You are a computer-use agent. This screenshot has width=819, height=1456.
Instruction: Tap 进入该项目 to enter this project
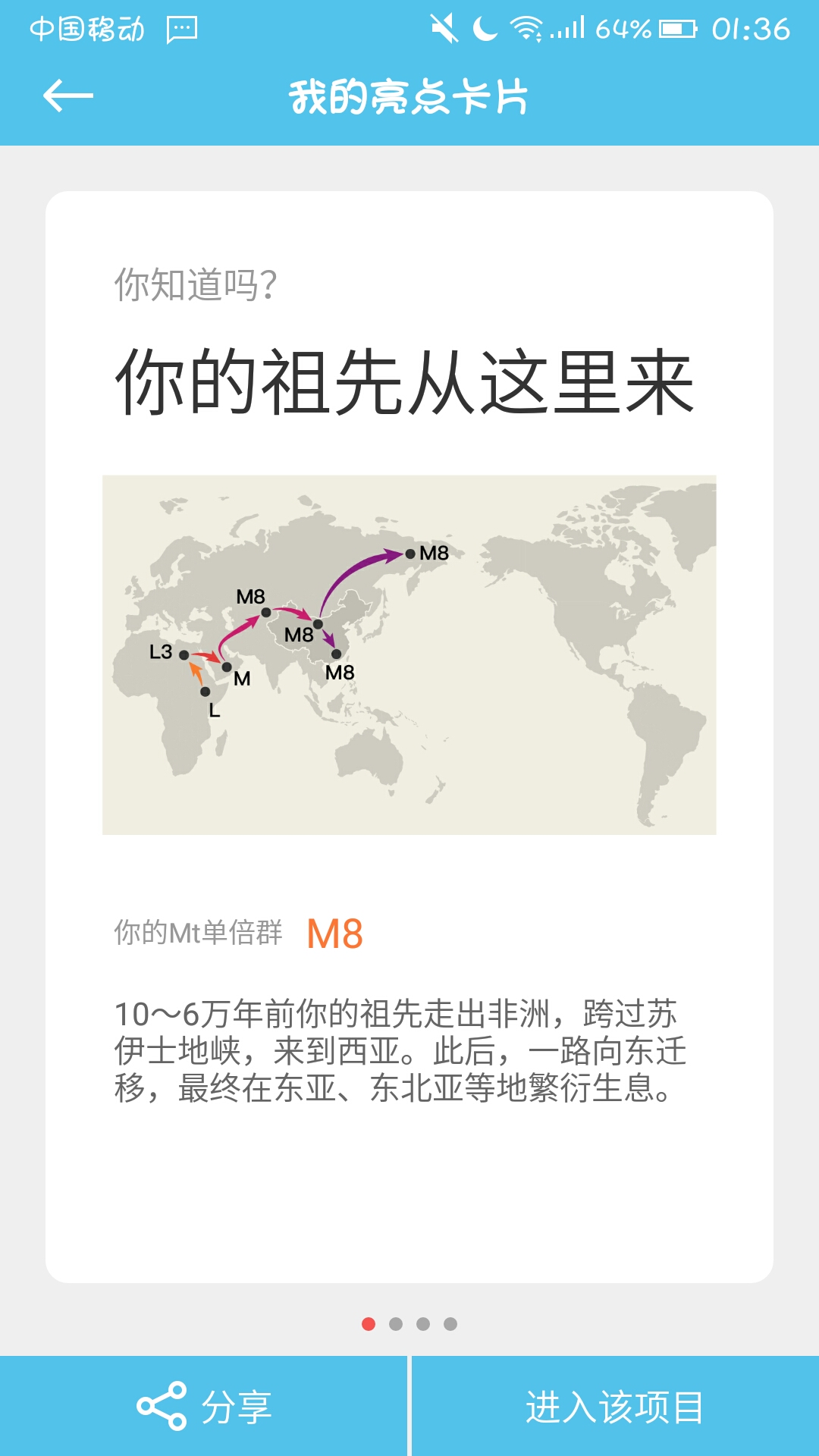click(x=615, y=1406)
